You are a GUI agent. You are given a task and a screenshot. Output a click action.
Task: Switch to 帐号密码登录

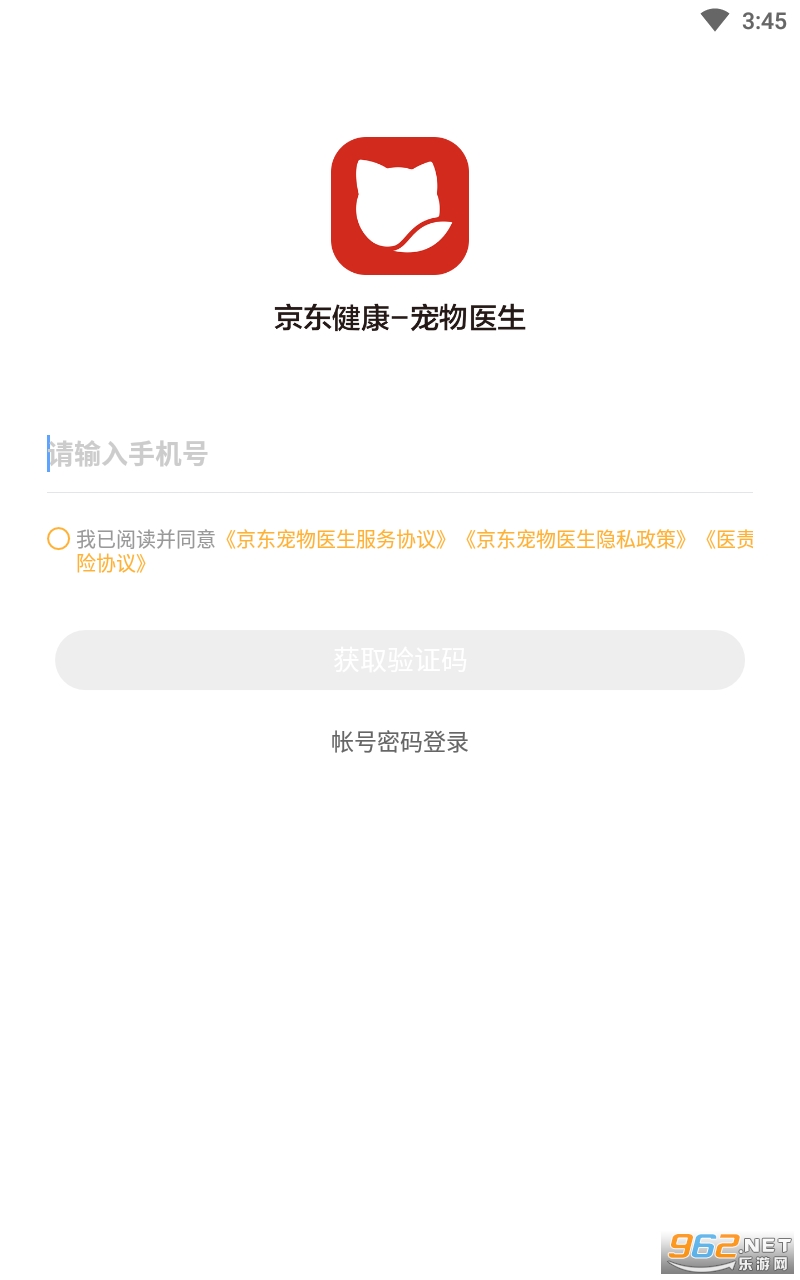(400, 742)
